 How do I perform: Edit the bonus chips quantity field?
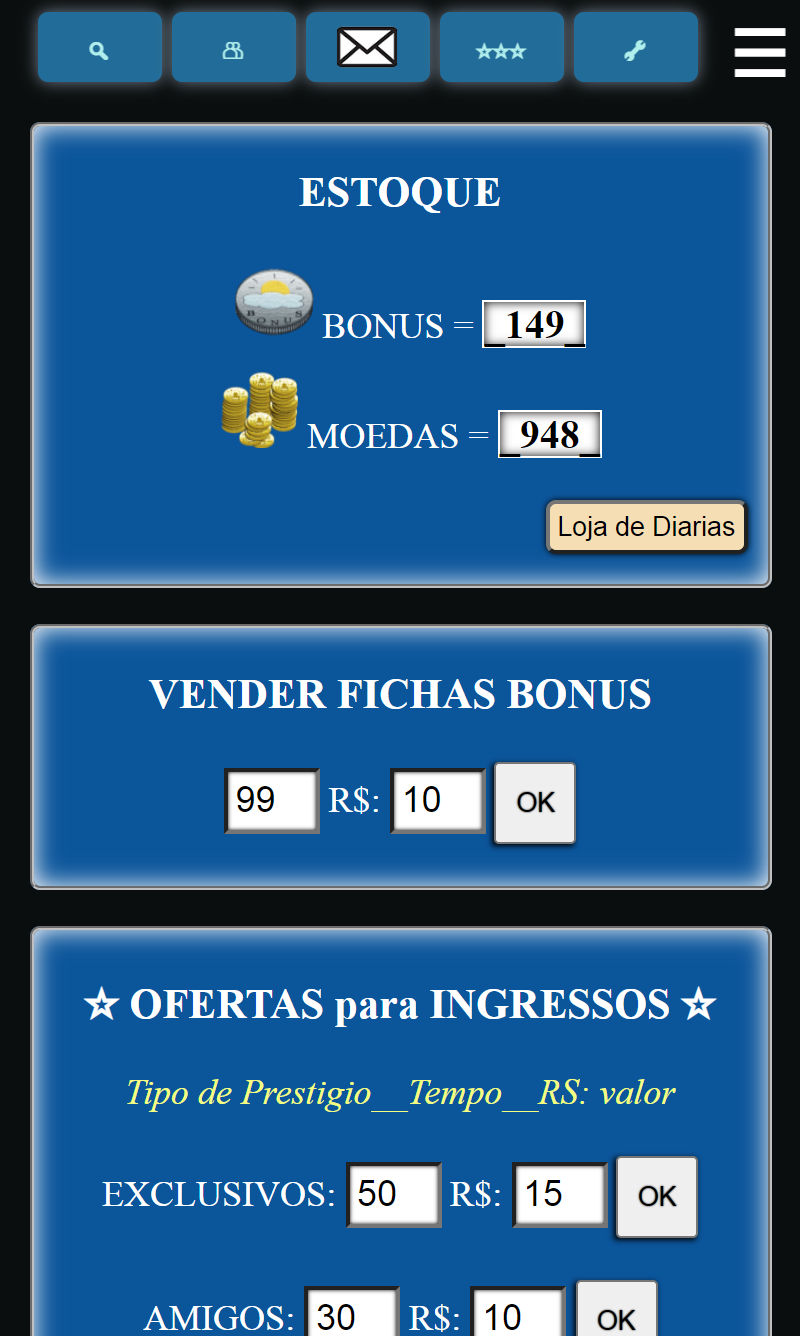point(271,800)
